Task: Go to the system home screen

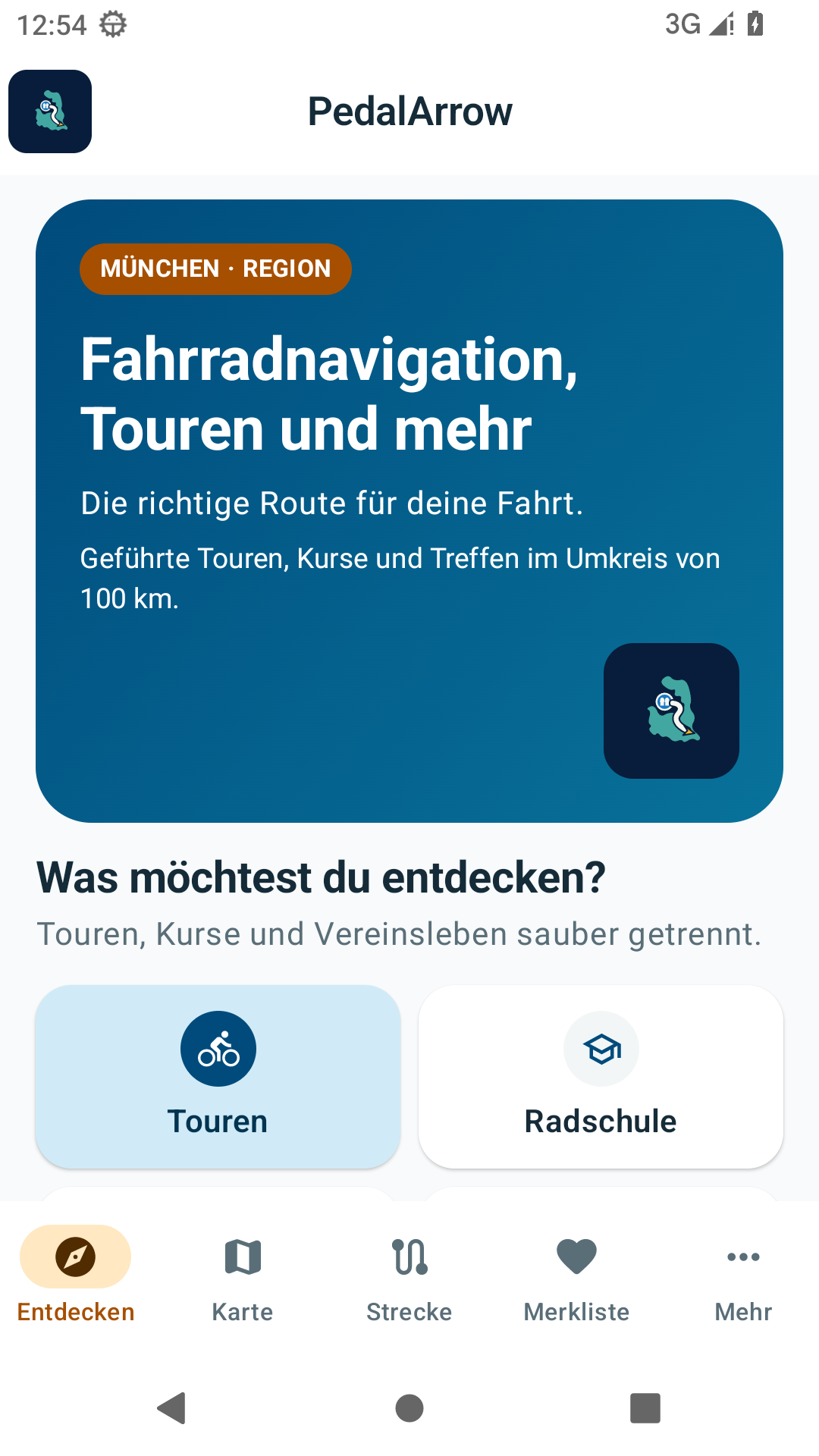Action: click(x=409, y=1408)
